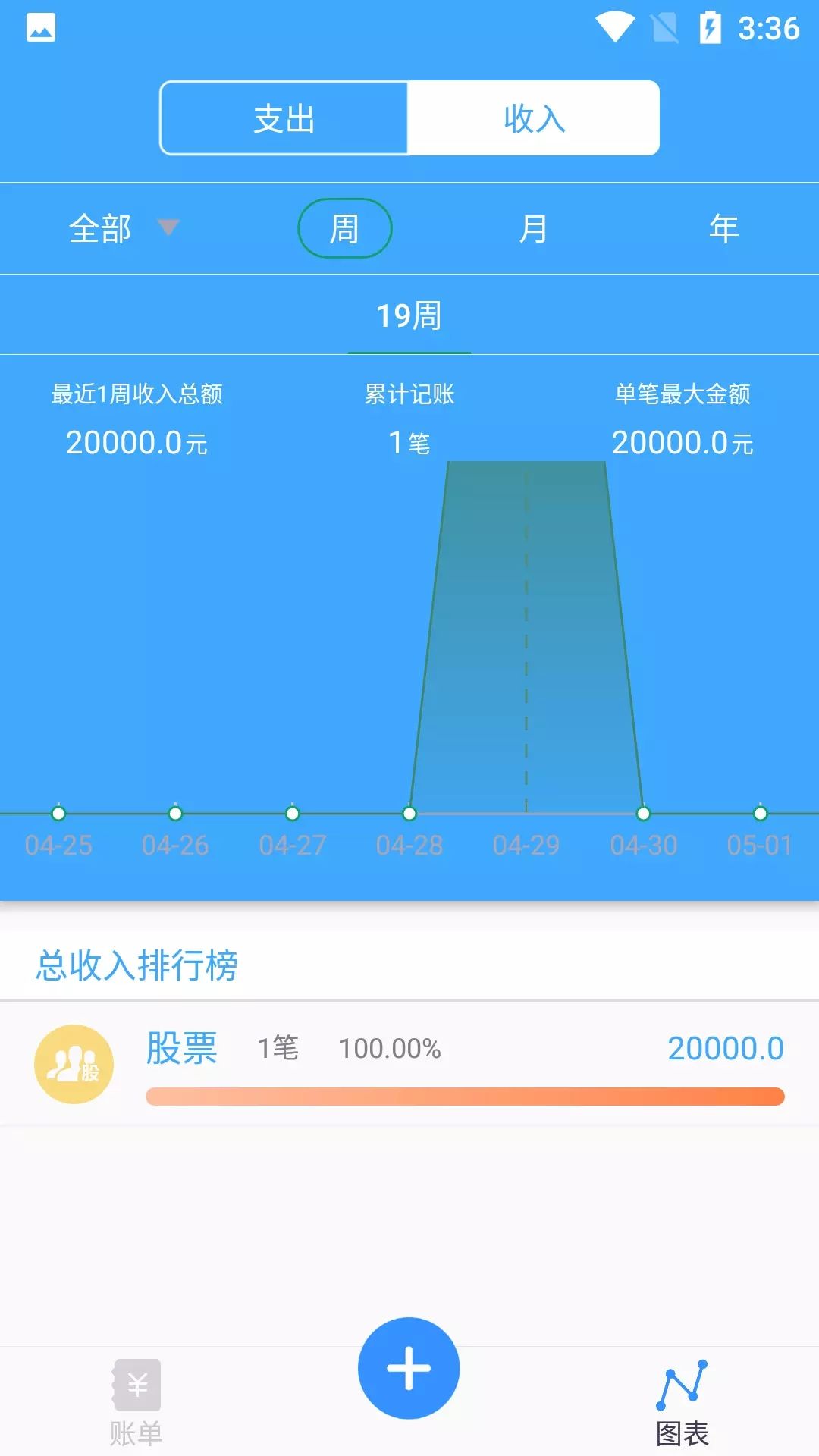This screenshot has height=1456, width=819.
Task: Switch to the 支出 (expense) view
Action: (283, 118)
